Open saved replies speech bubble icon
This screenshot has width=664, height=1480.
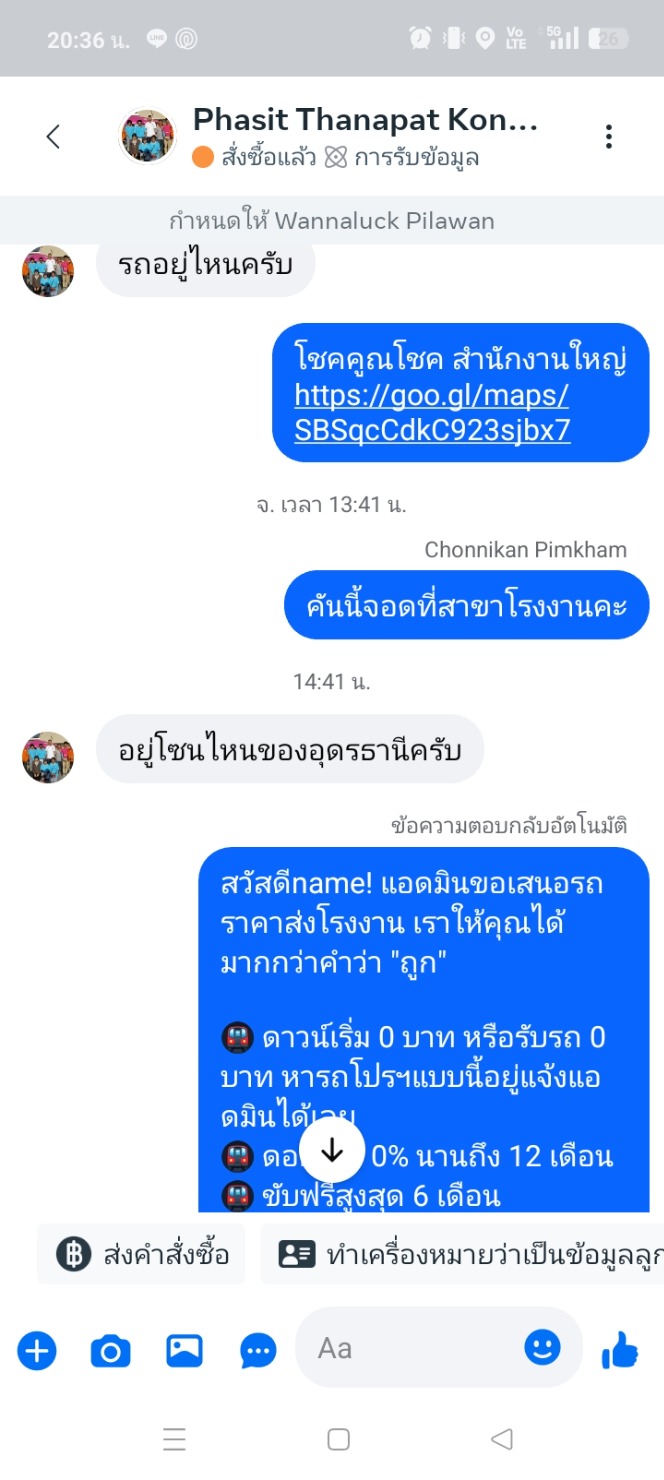[258, 1351]
